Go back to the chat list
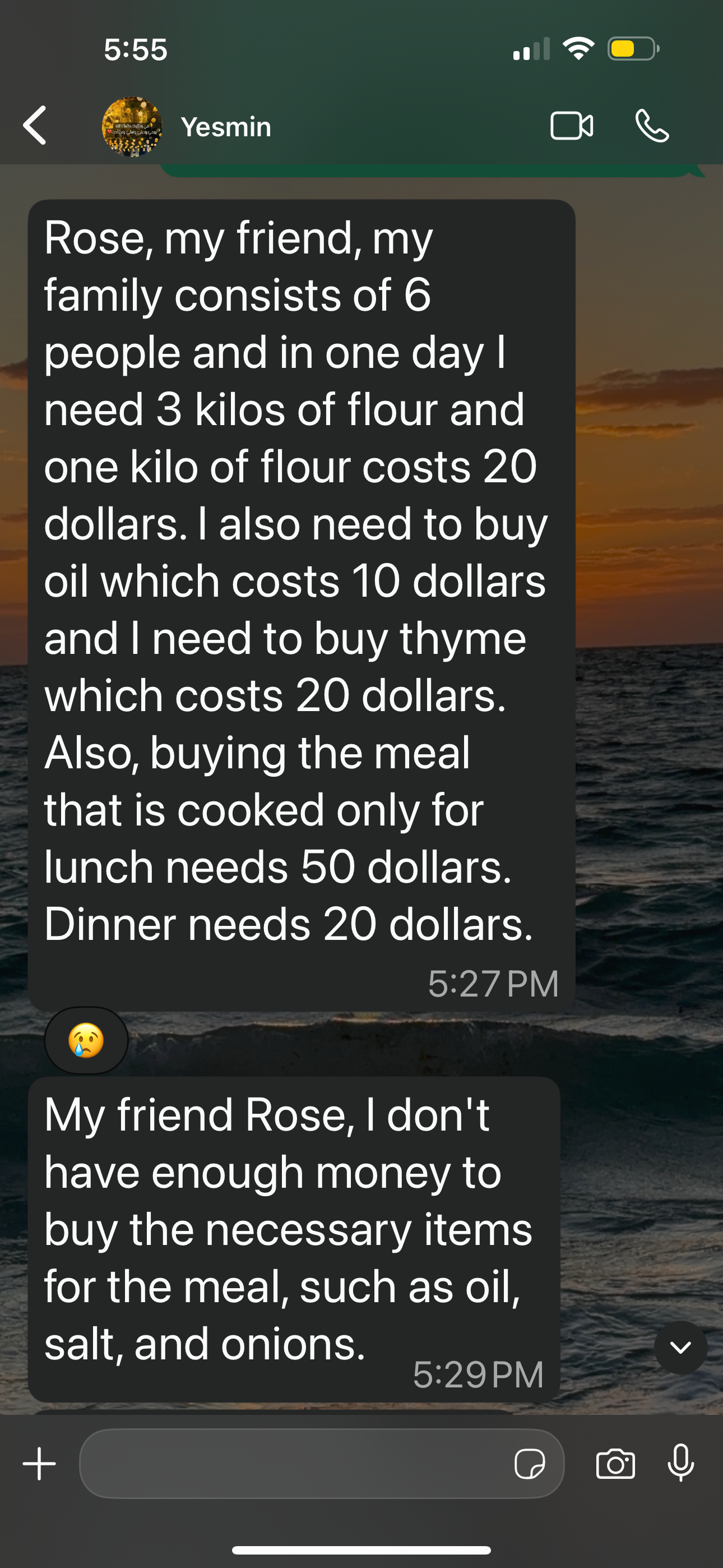Image resolution: width=723 pixels, height=1568 pixels. (x=35, y=126)
